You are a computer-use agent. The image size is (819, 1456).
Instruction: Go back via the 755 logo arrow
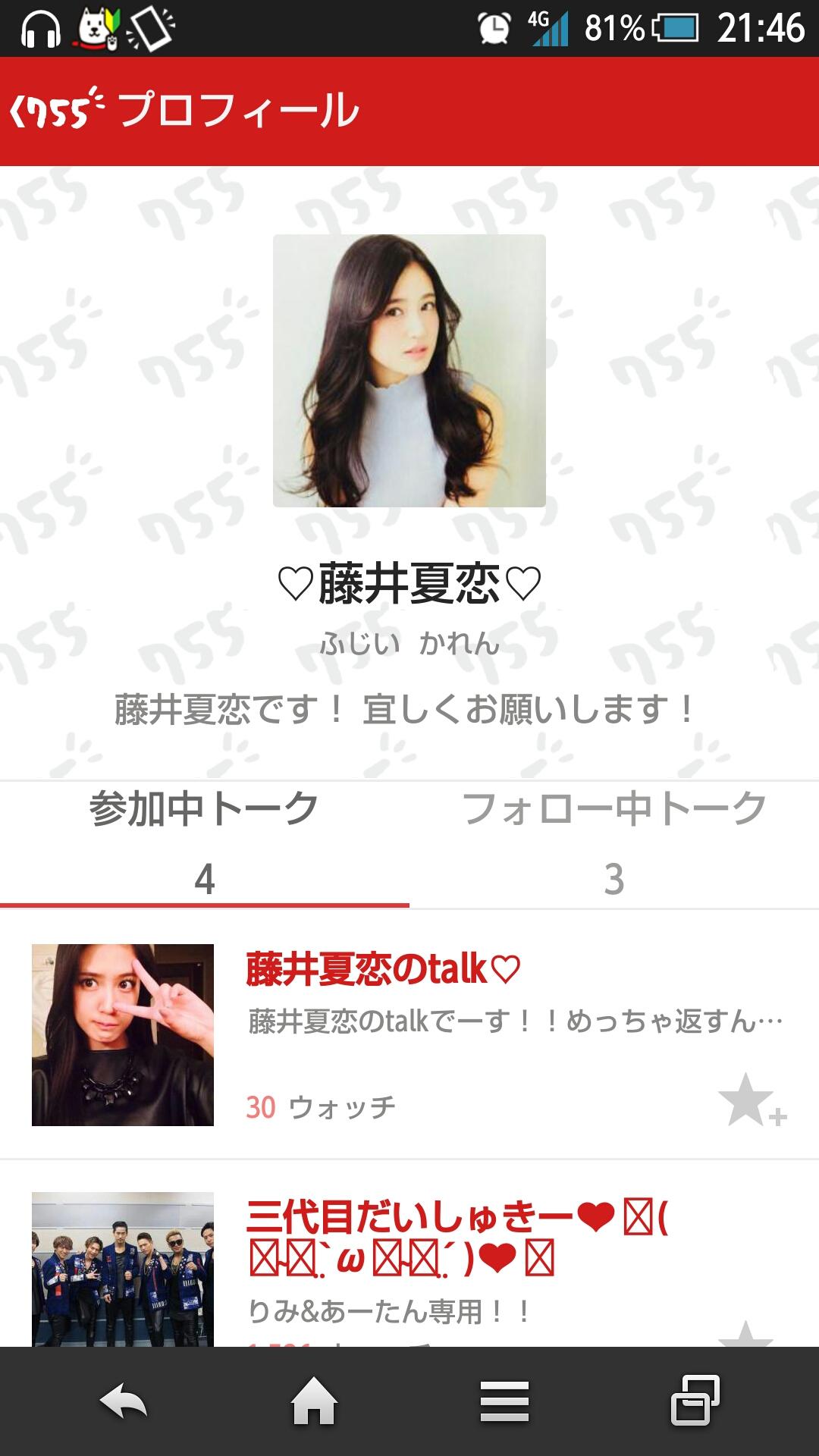click(53, 111)
